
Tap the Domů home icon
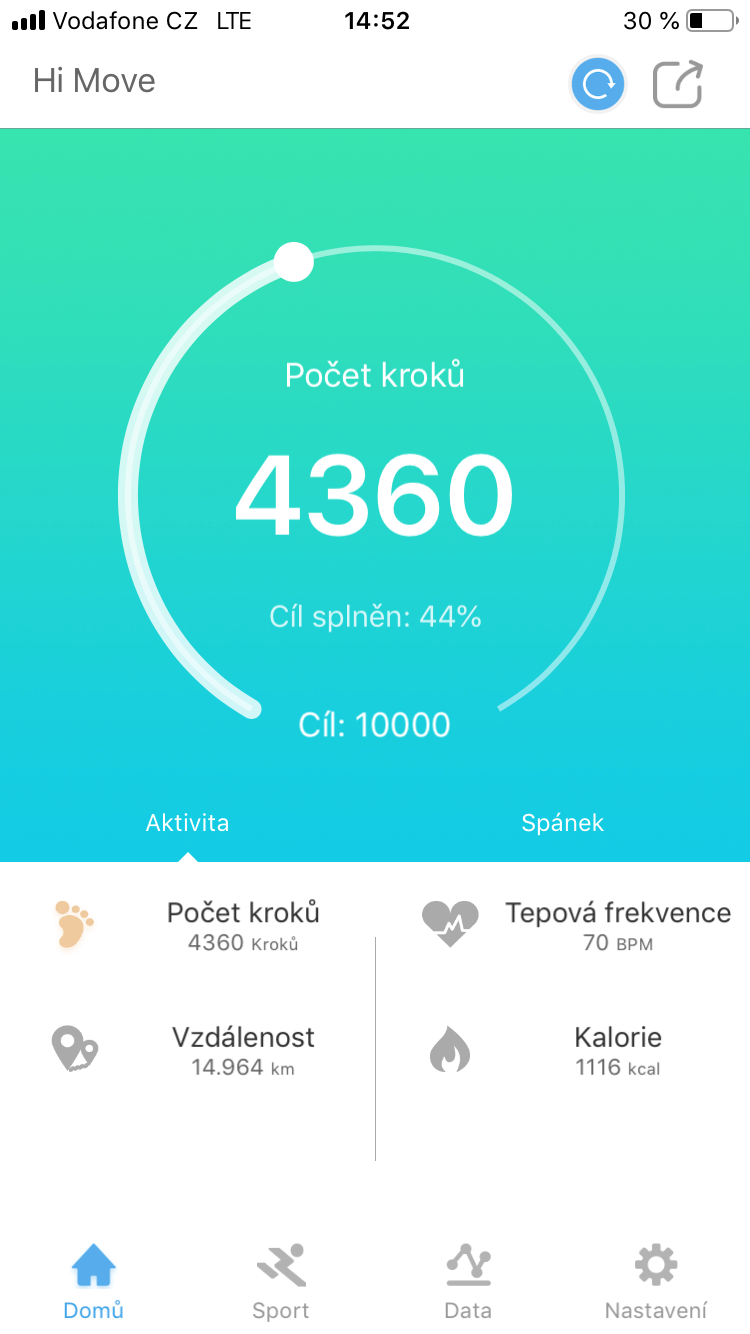pos(93,1264)
